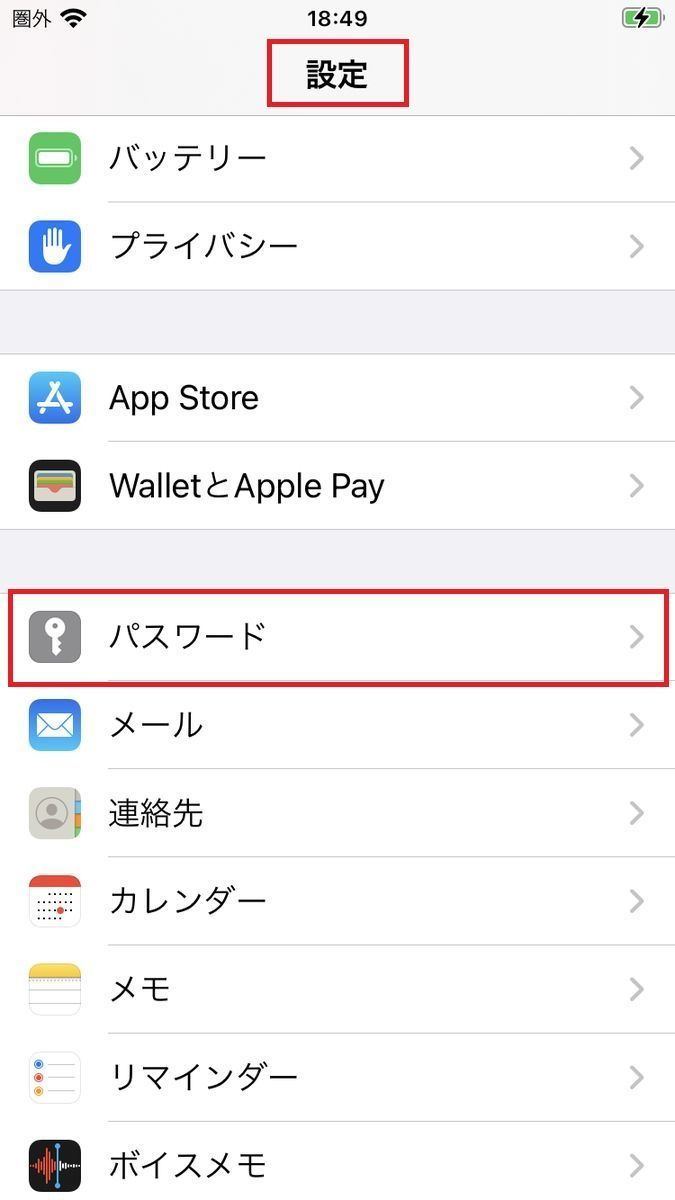Open the App Store settings row
The width and height of the screenshot is (675, 1200).
[x=337, y=398]
